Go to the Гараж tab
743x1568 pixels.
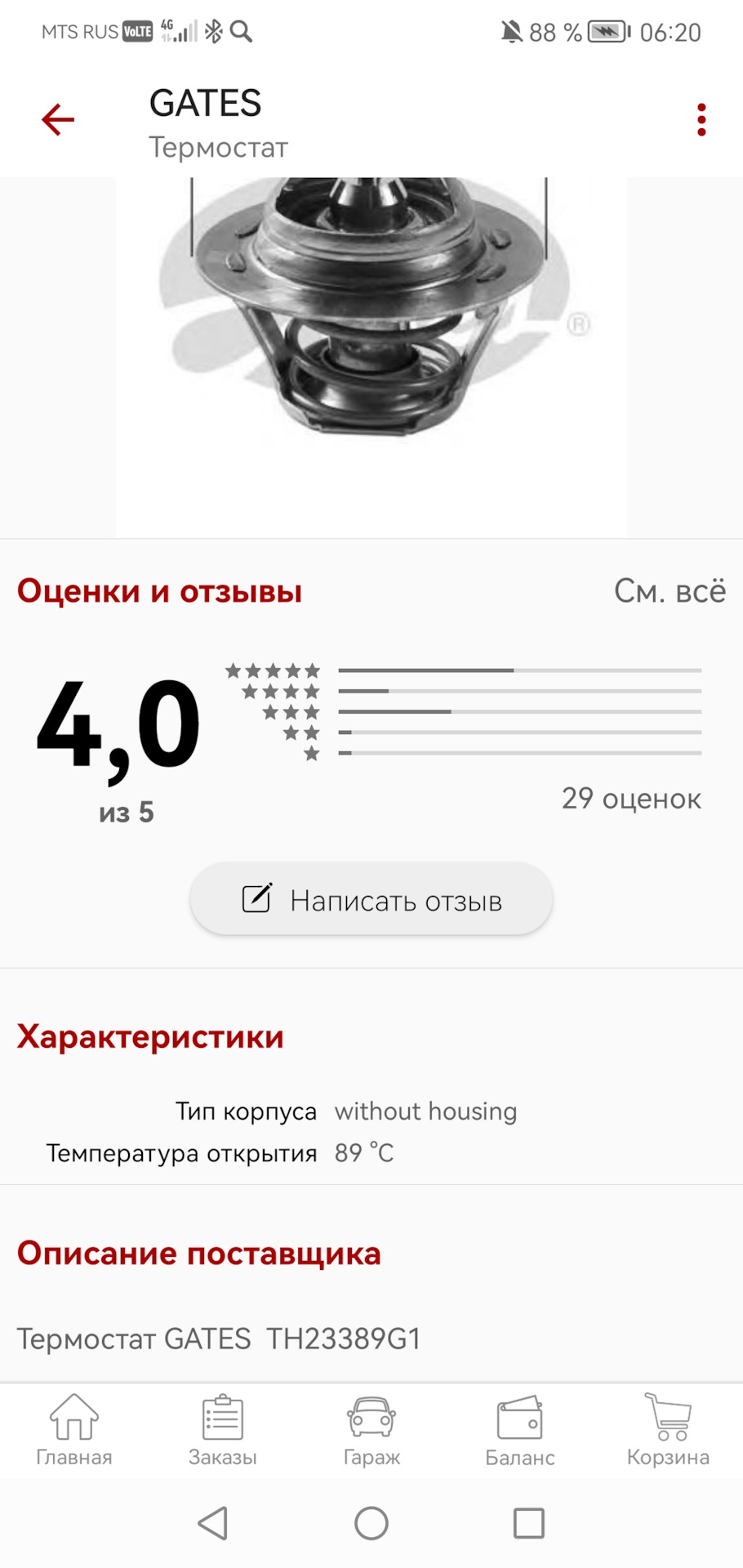pyautogui.click(x=371, y=1430)
